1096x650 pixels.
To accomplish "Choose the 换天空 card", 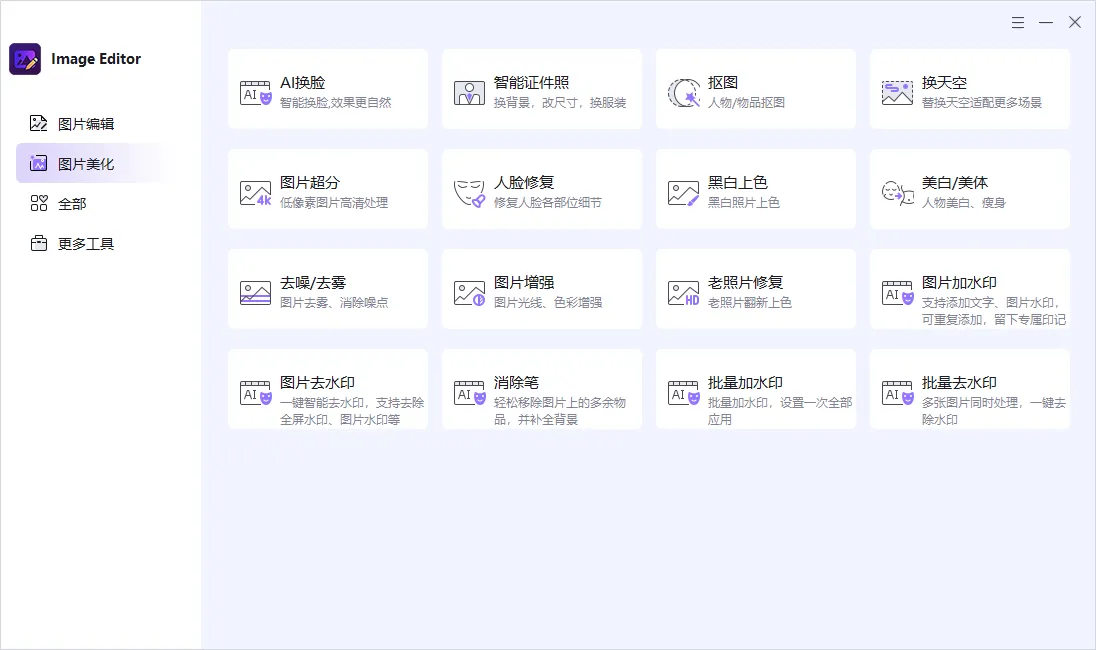I will (969, 90).
